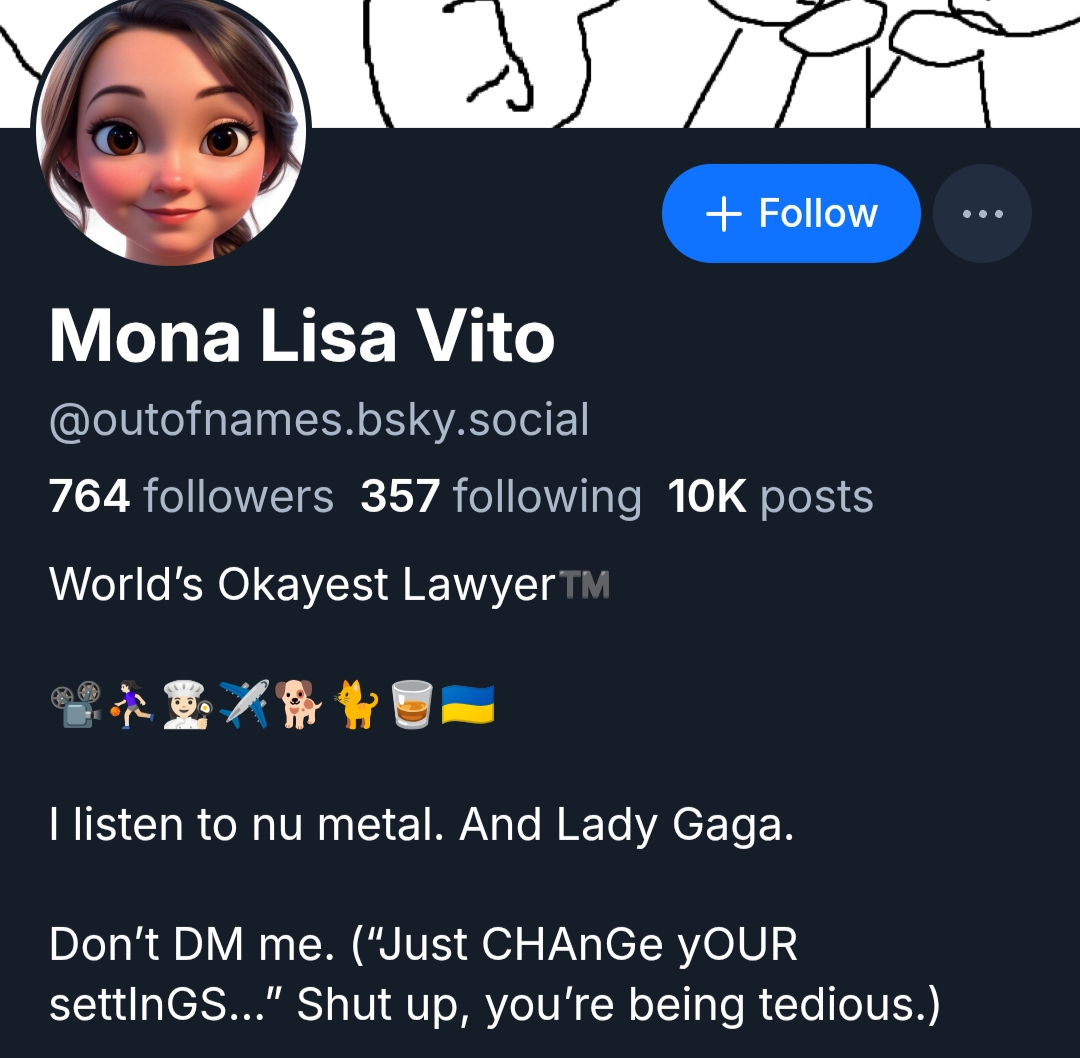Open the 764 followers list
1080x1058 pixels.
(191, 496)
